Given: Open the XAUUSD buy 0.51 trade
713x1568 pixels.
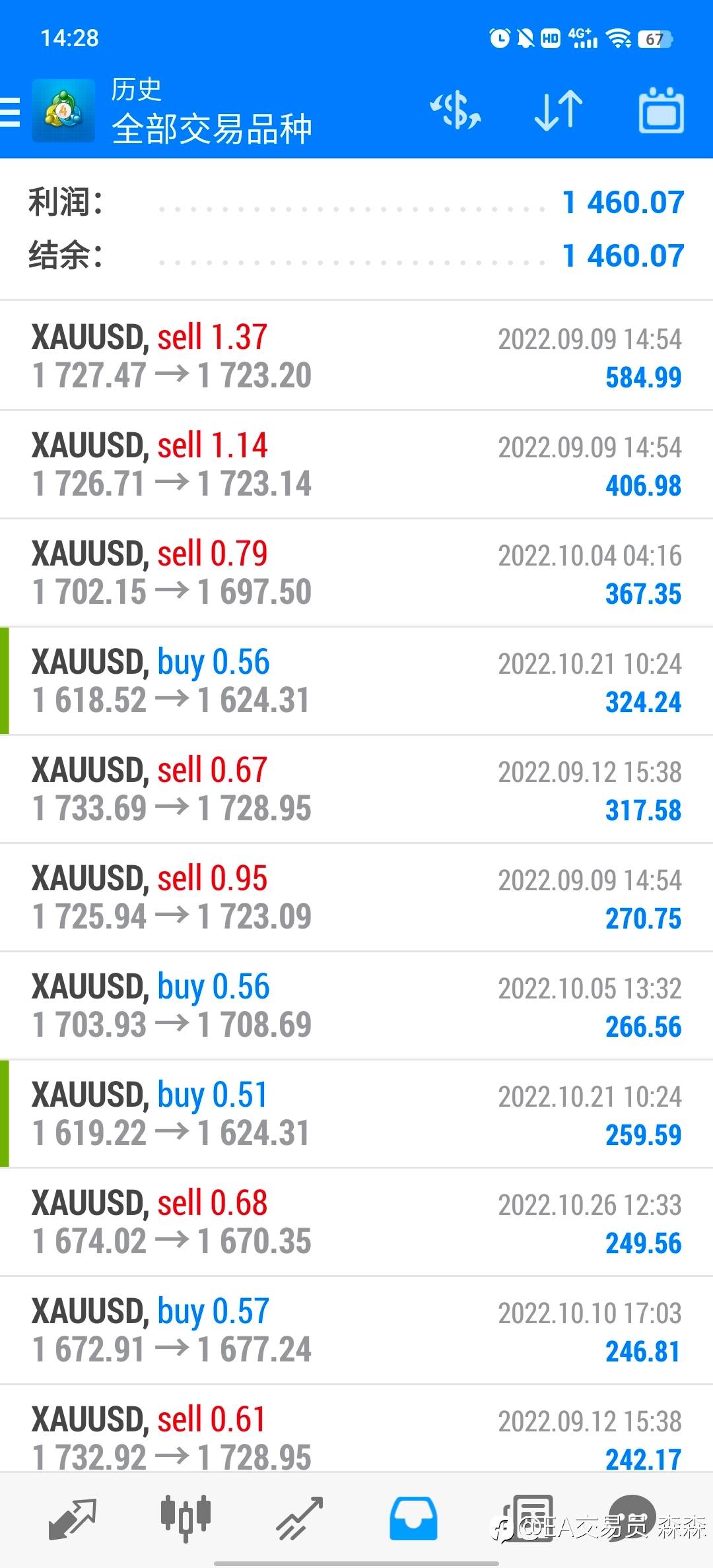Looking at the screenshot, I should click(x=356, y=1114).
